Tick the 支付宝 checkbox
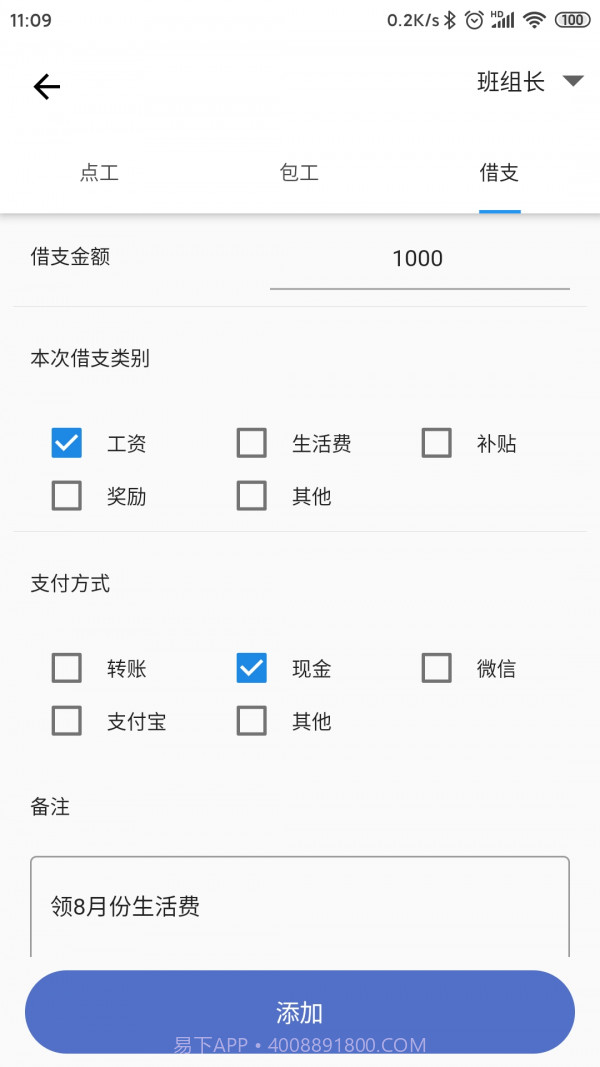The width and height of the screenshot is (600, 1067). point(67,721)
